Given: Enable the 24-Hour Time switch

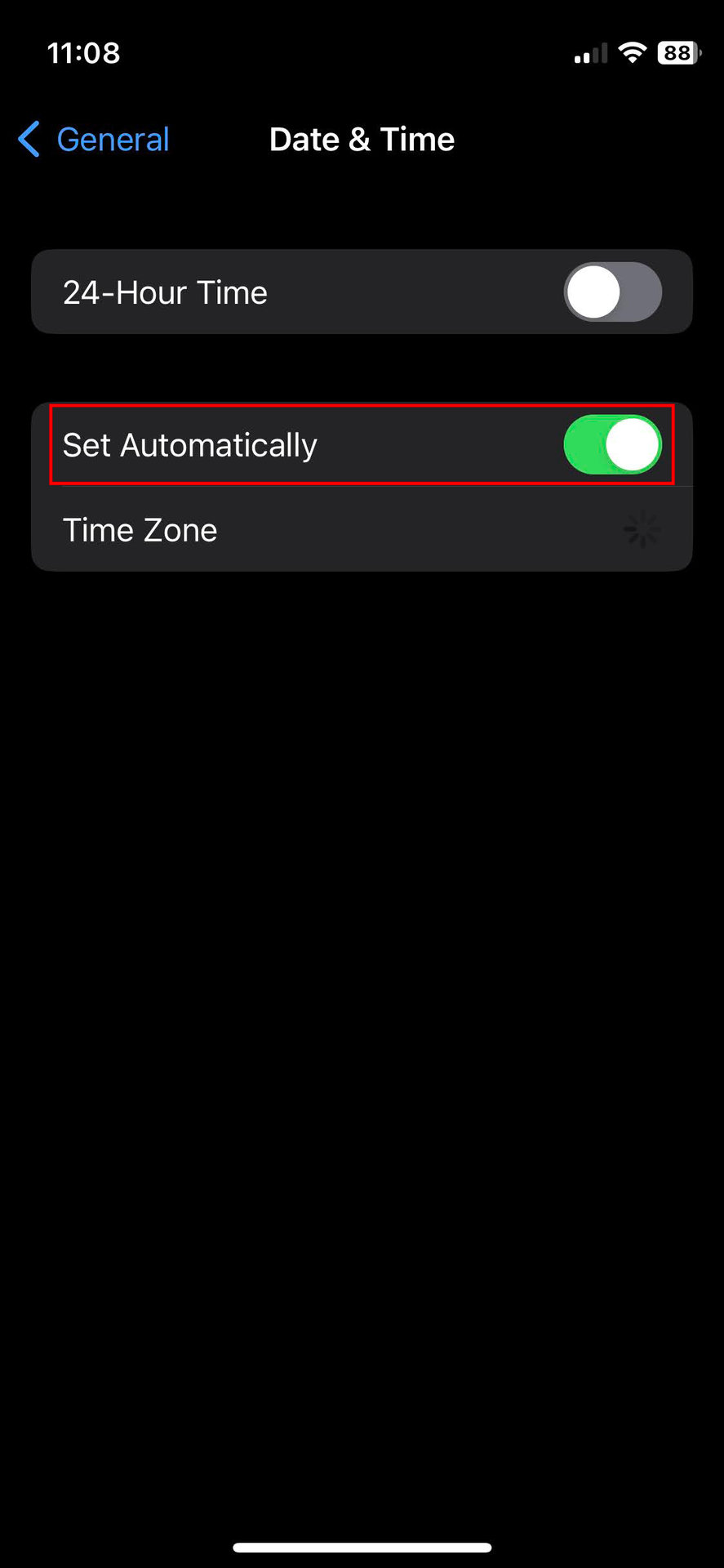Looking at the screenshot, I should click(612, 292).
